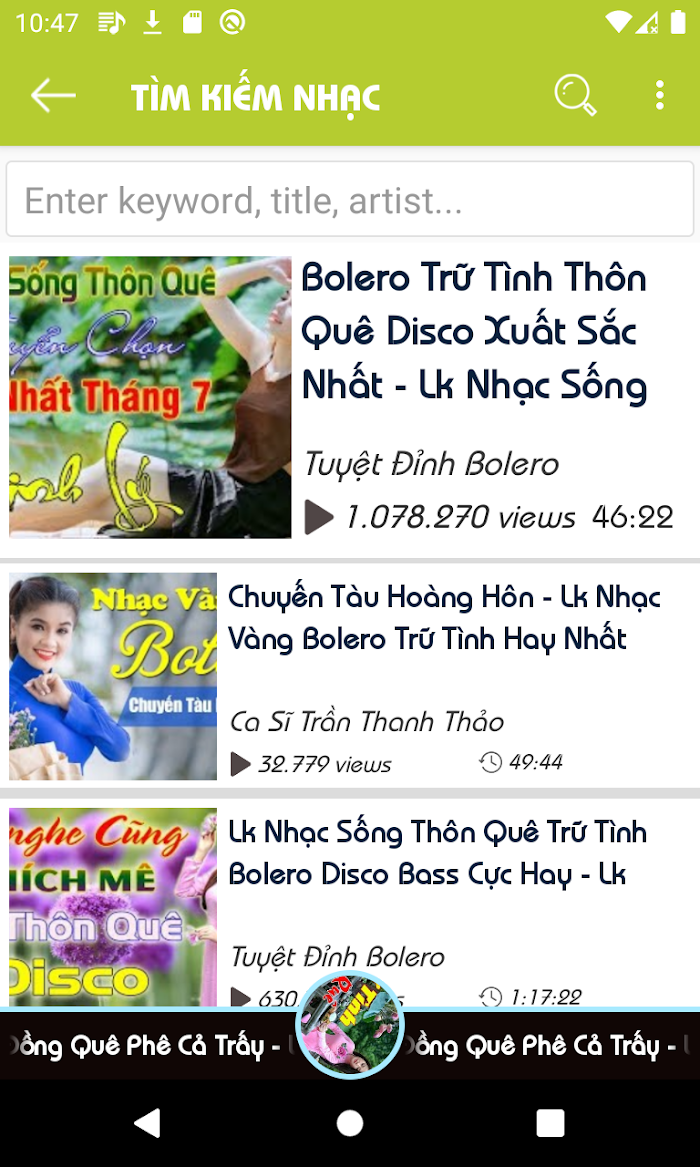Tap the system home button

(350, 1123)
